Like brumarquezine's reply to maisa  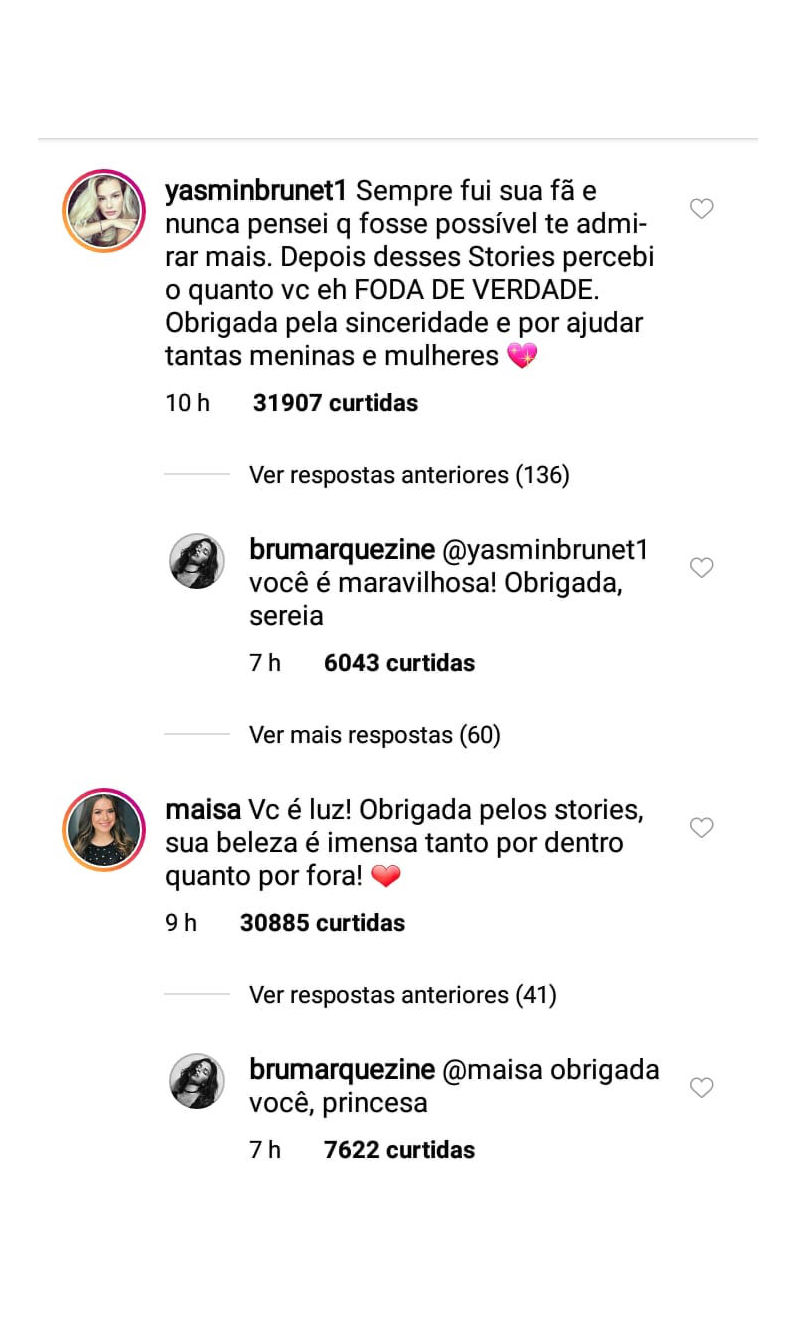702,1087
